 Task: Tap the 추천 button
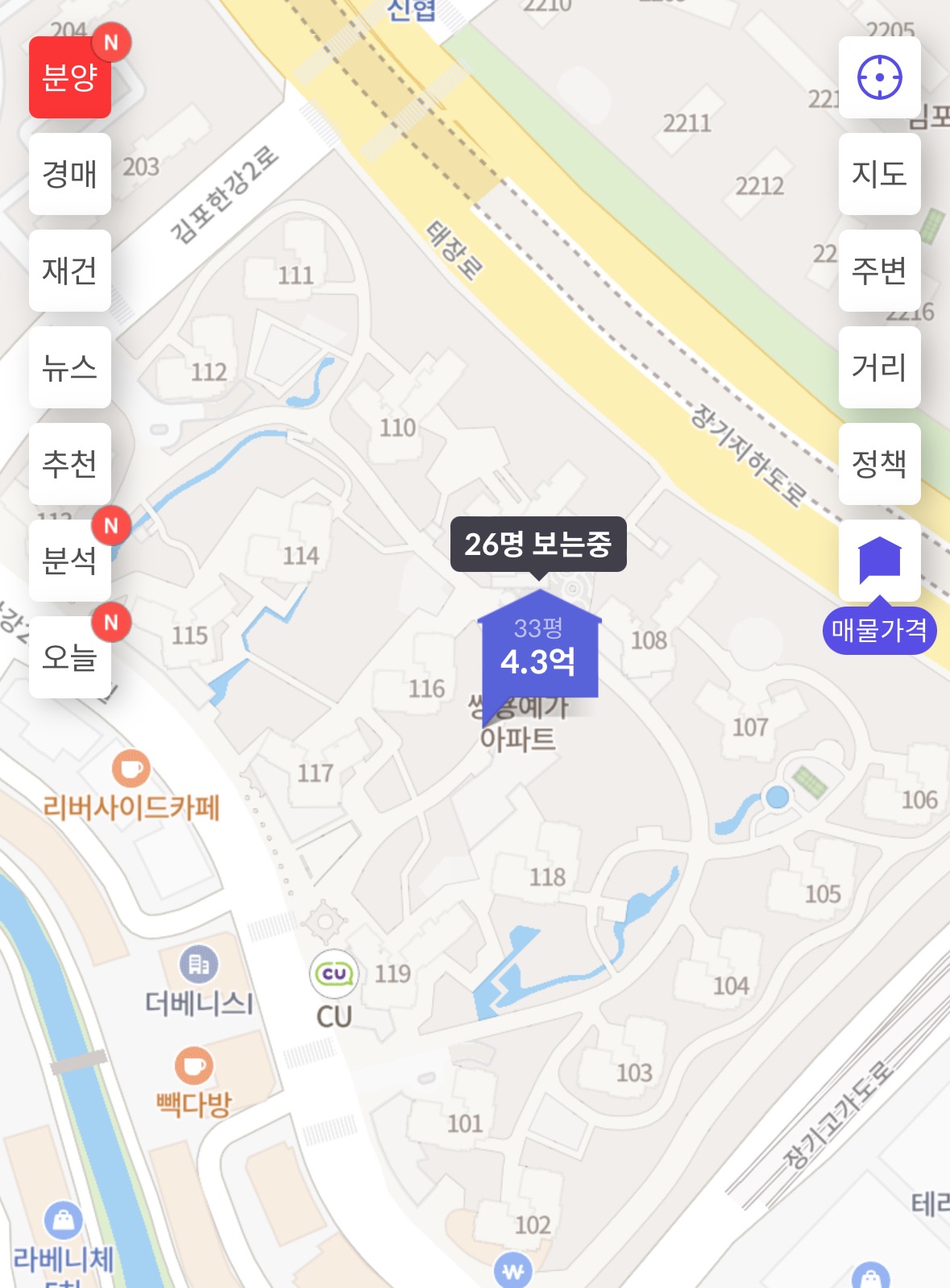(x=70, y=464)
